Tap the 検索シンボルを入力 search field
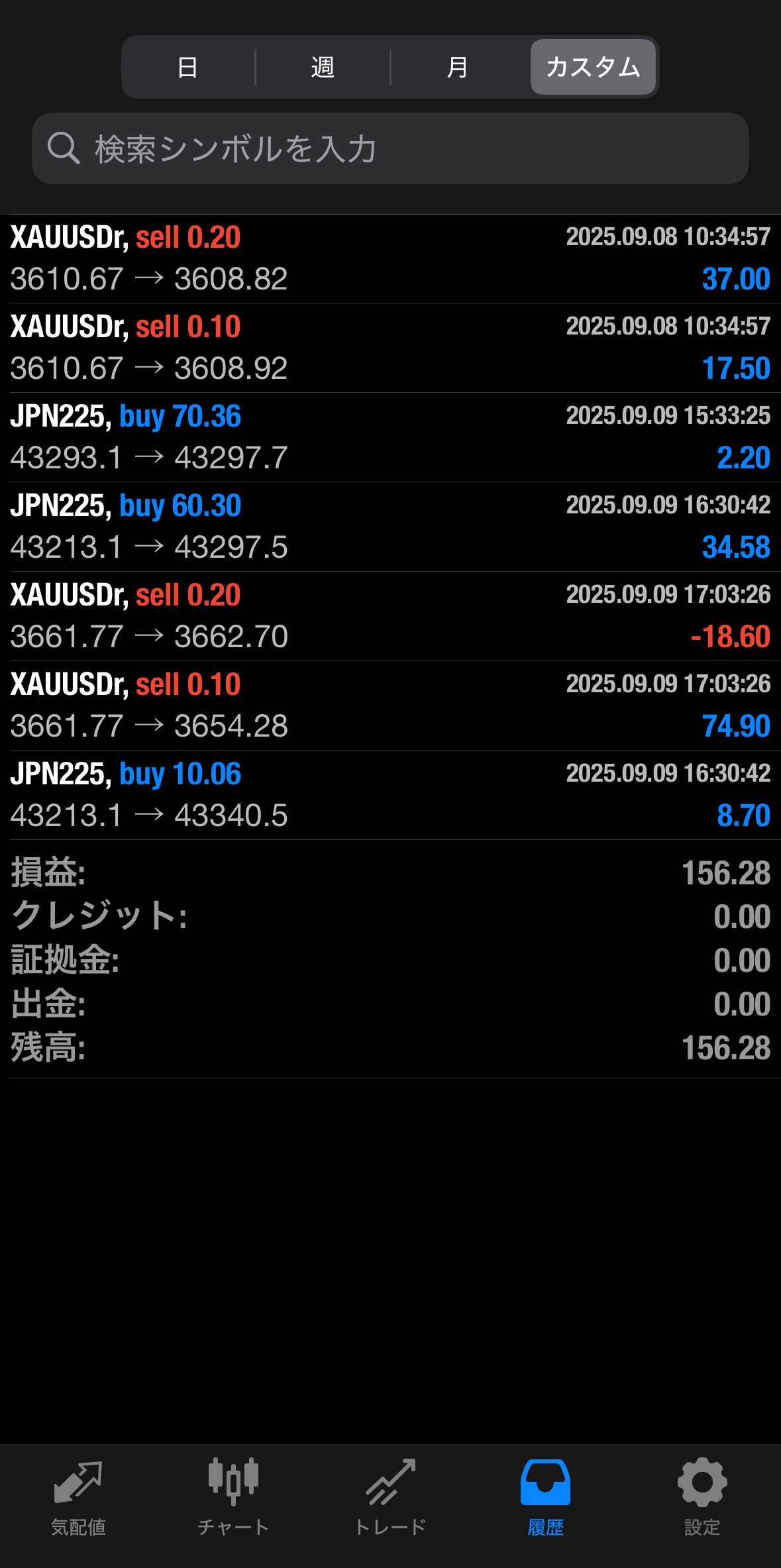Viewport: 781px width, 1568px height. pyautogui.click(x=390, y=148)
